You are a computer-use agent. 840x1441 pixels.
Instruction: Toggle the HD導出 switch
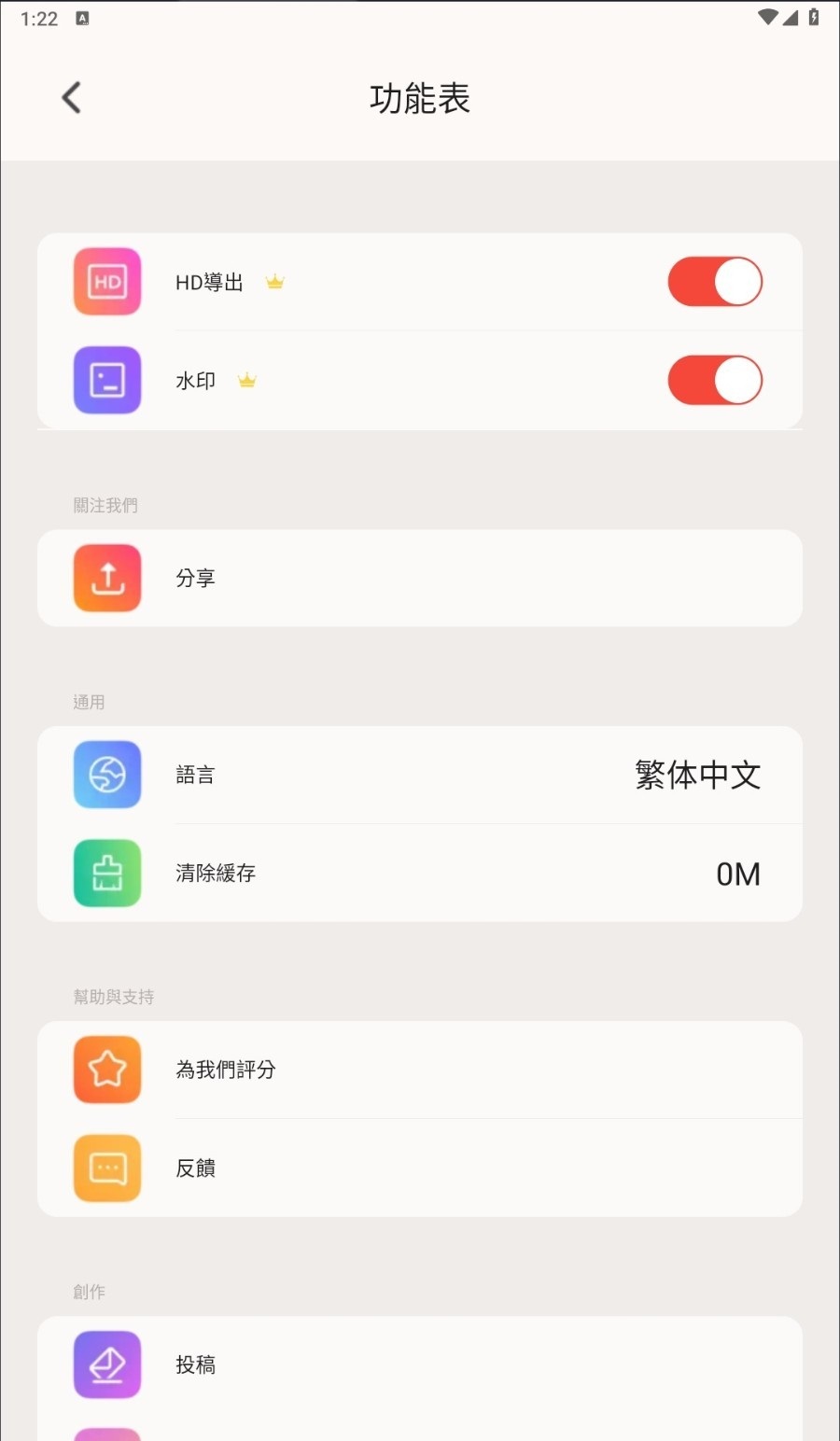pos(715,282)
